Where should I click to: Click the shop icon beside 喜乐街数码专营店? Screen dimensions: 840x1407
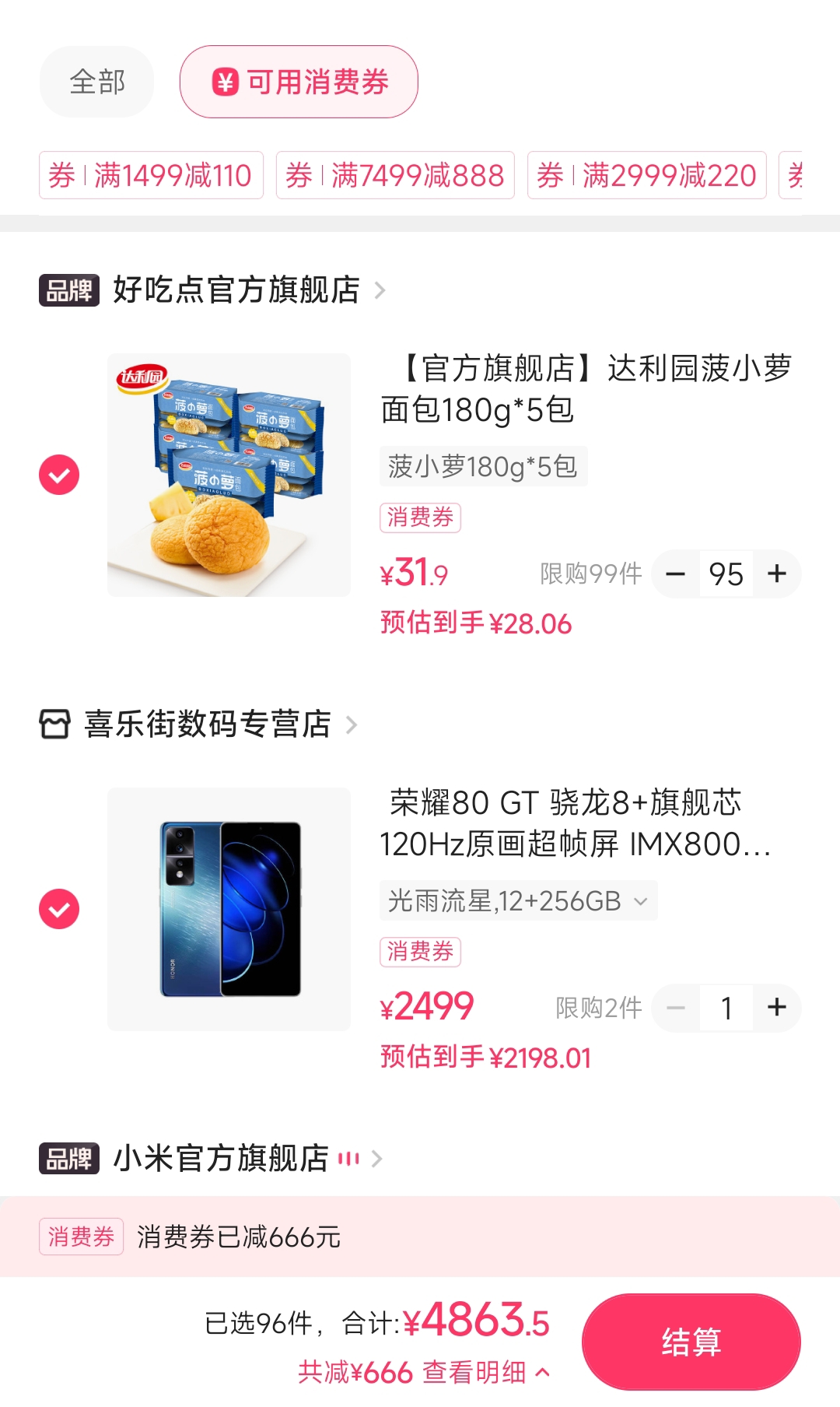click(x=56, y=724)
